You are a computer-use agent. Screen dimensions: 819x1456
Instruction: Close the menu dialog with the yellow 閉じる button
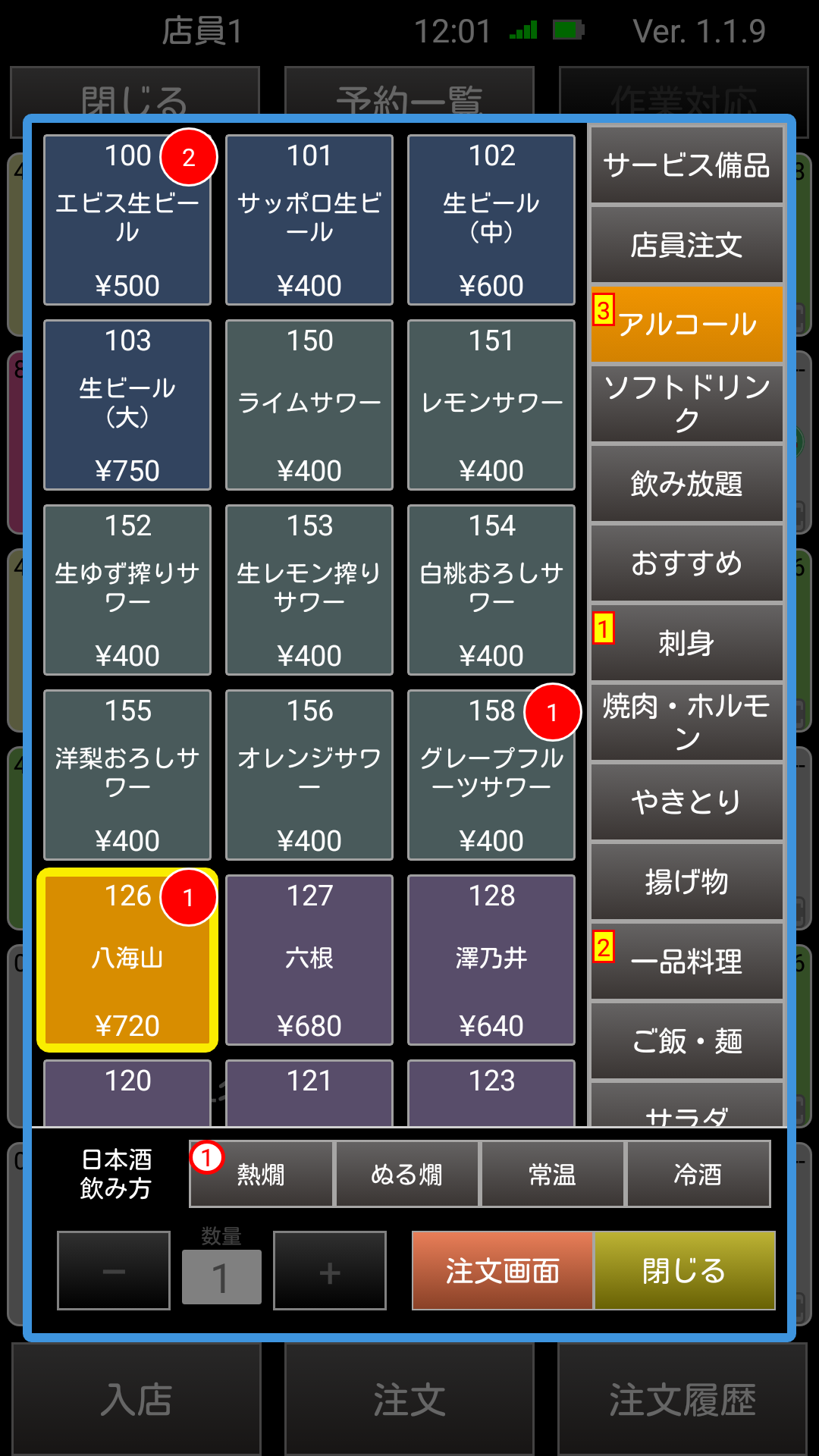(x=684, y=1271)
